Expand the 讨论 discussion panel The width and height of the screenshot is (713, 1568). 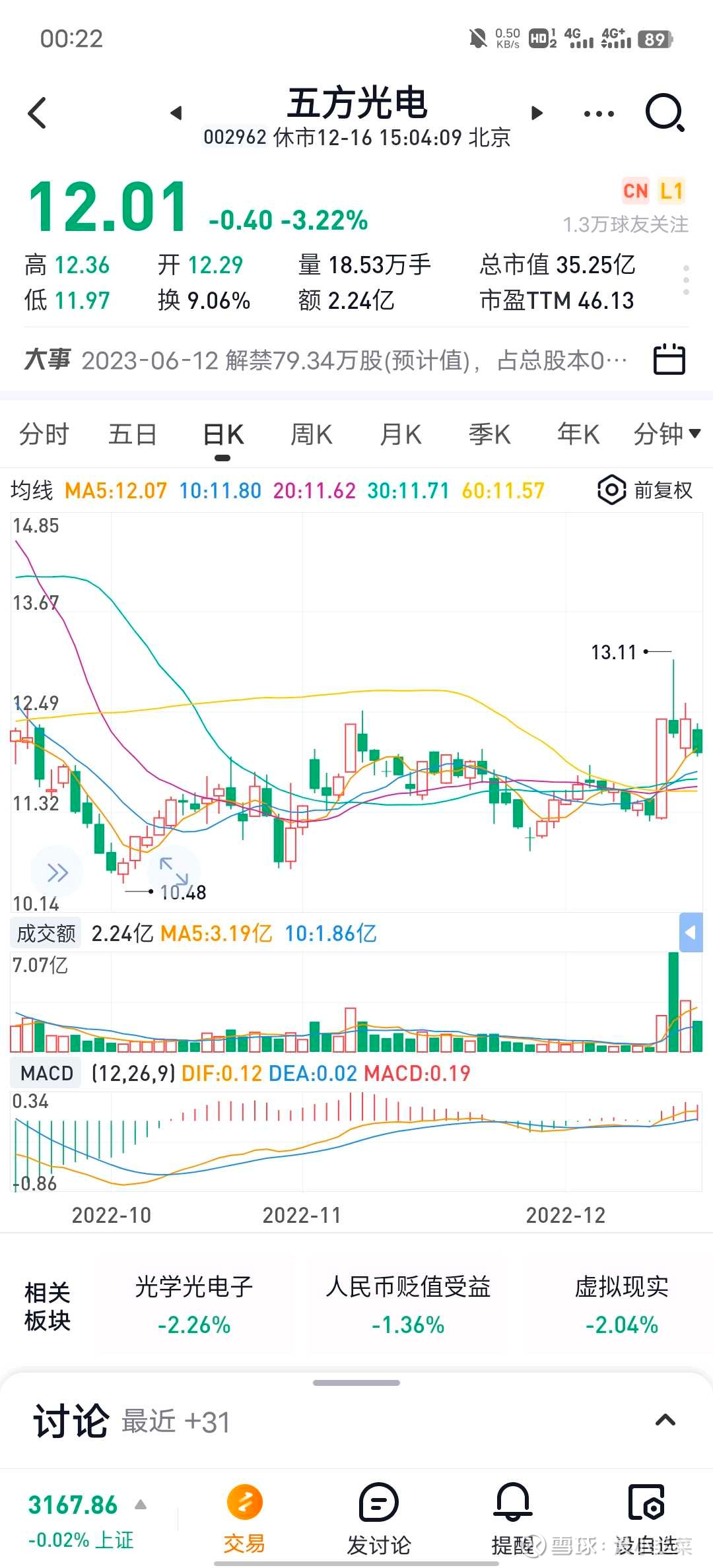tap(665, 1419)
